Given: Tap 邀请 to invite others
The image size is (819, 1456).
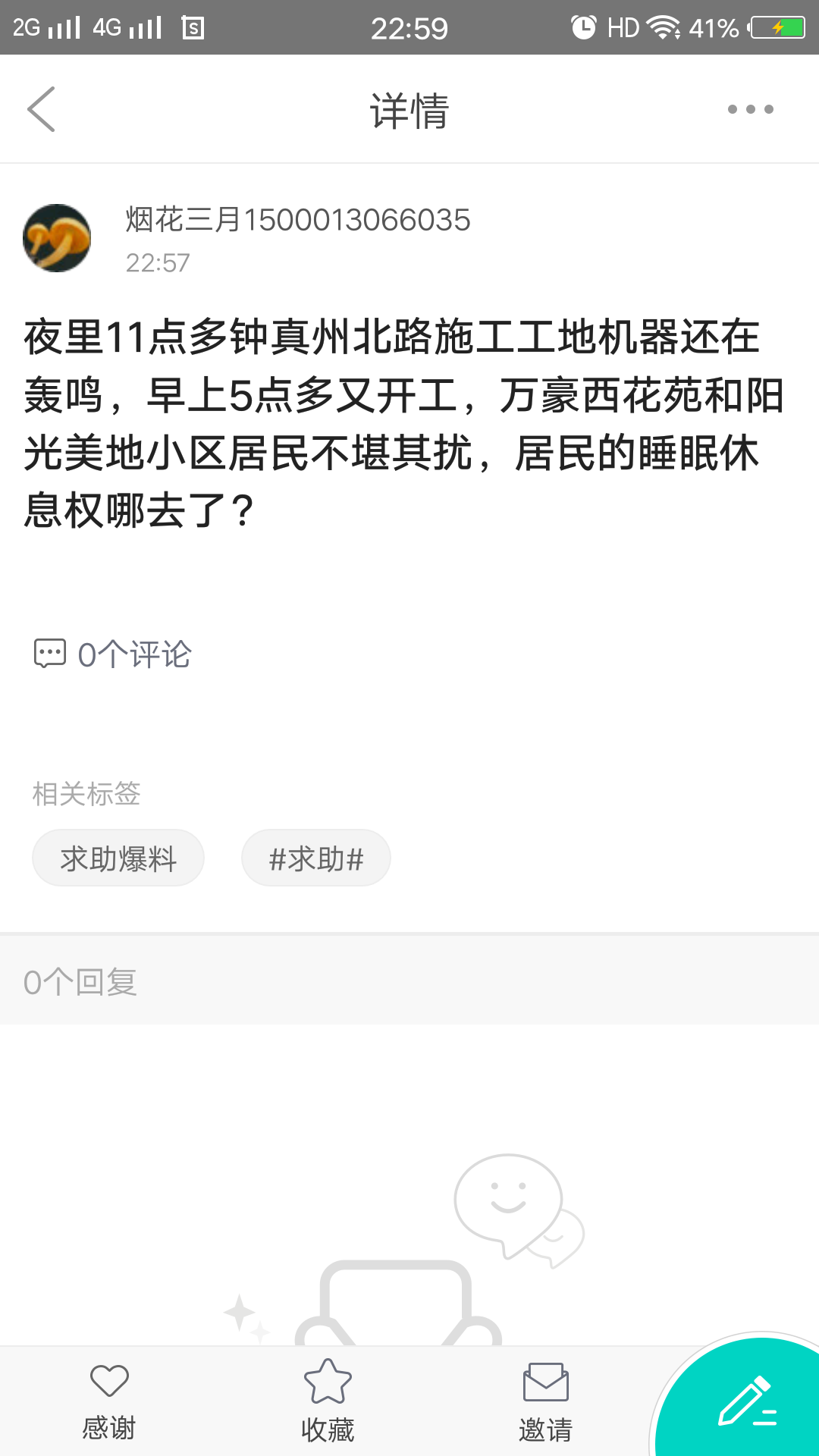Looking at the screenshot, I should click(545, 1401).
